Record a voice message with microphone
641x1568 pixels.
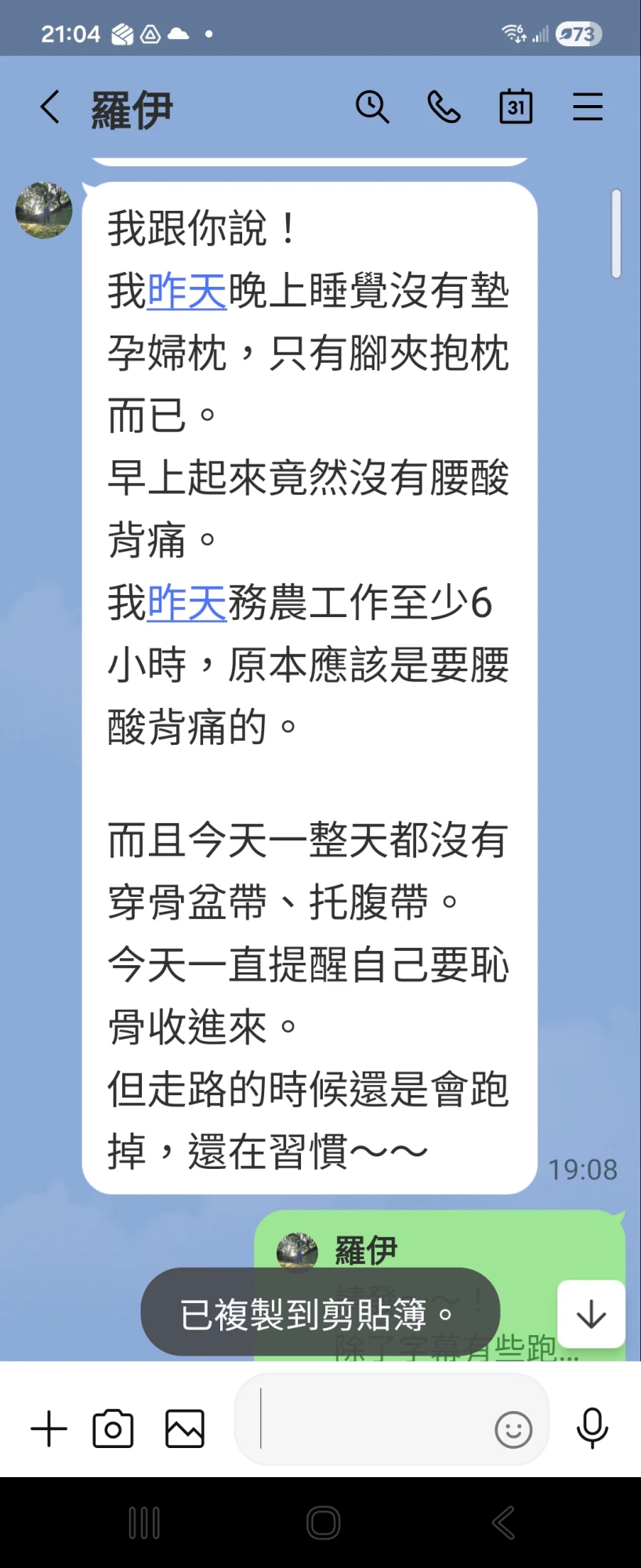(592, 1428)
